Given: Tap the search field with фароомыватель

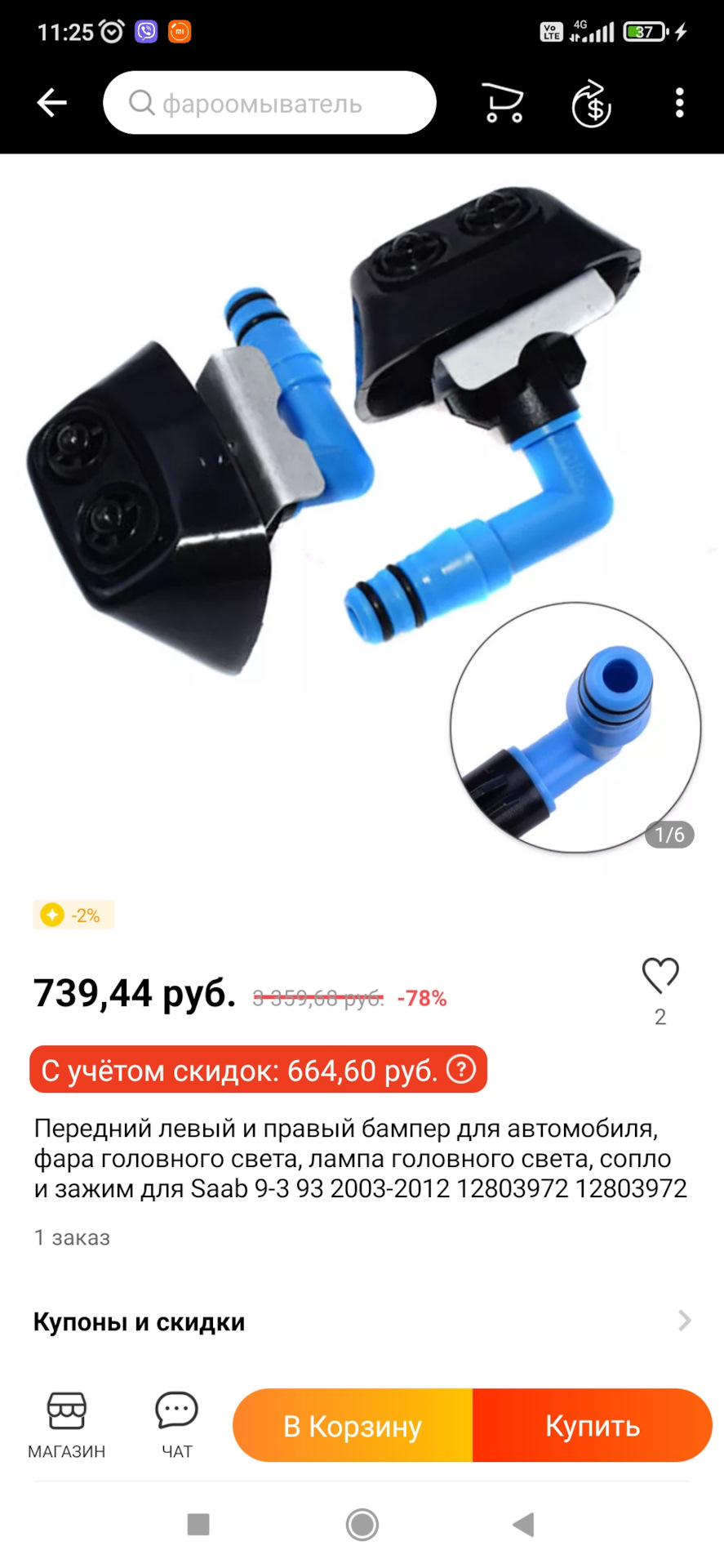Looking at the screenshot, I should [x=269, y=103].
